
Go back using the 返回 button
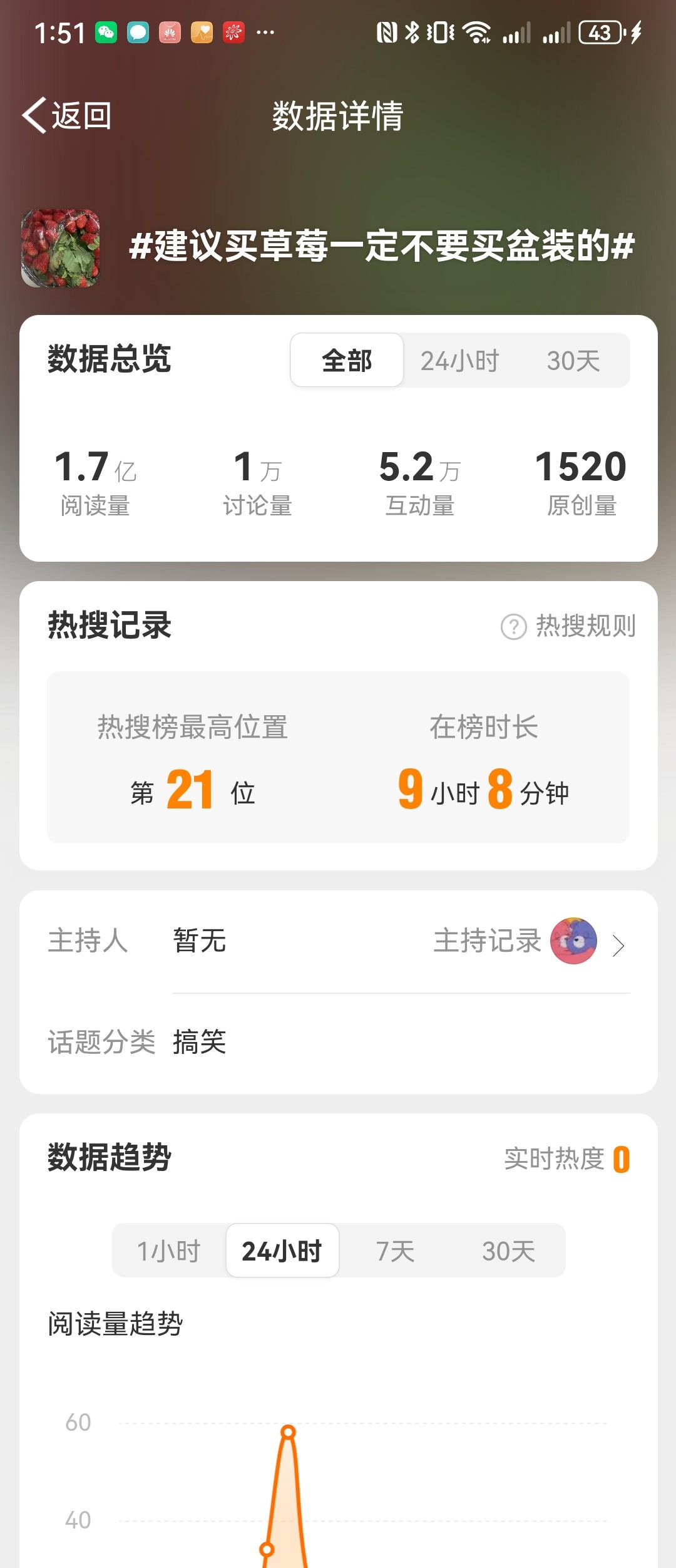pos(68,116)
